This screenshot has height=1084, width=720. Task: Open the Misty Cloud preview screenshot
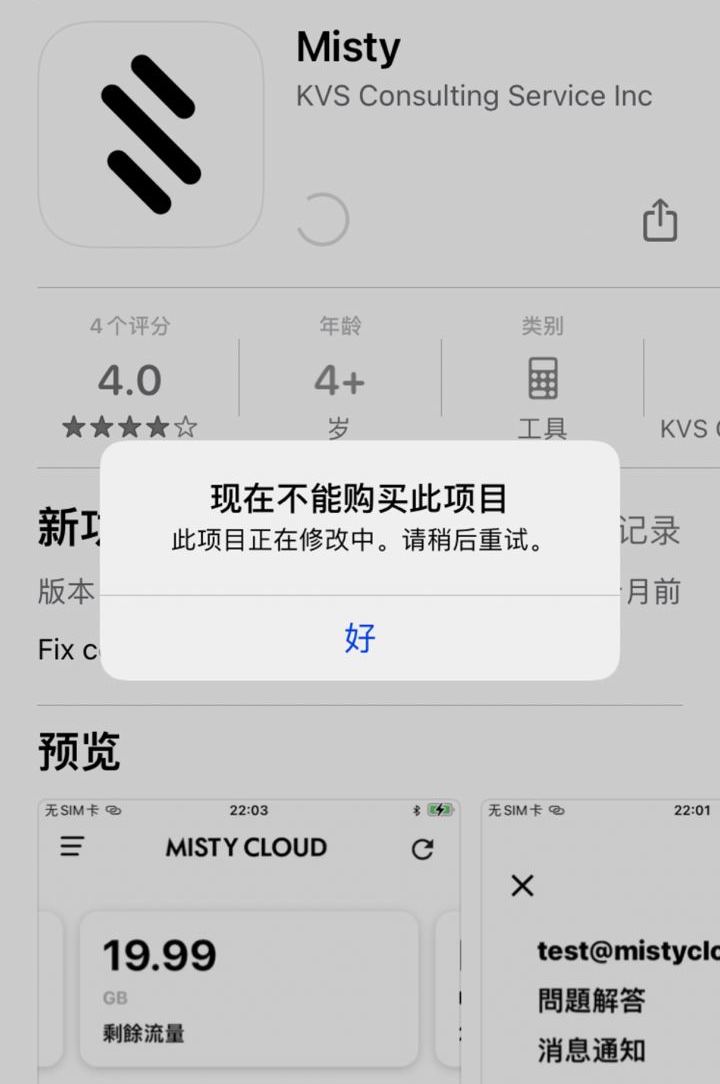[248, 940]
